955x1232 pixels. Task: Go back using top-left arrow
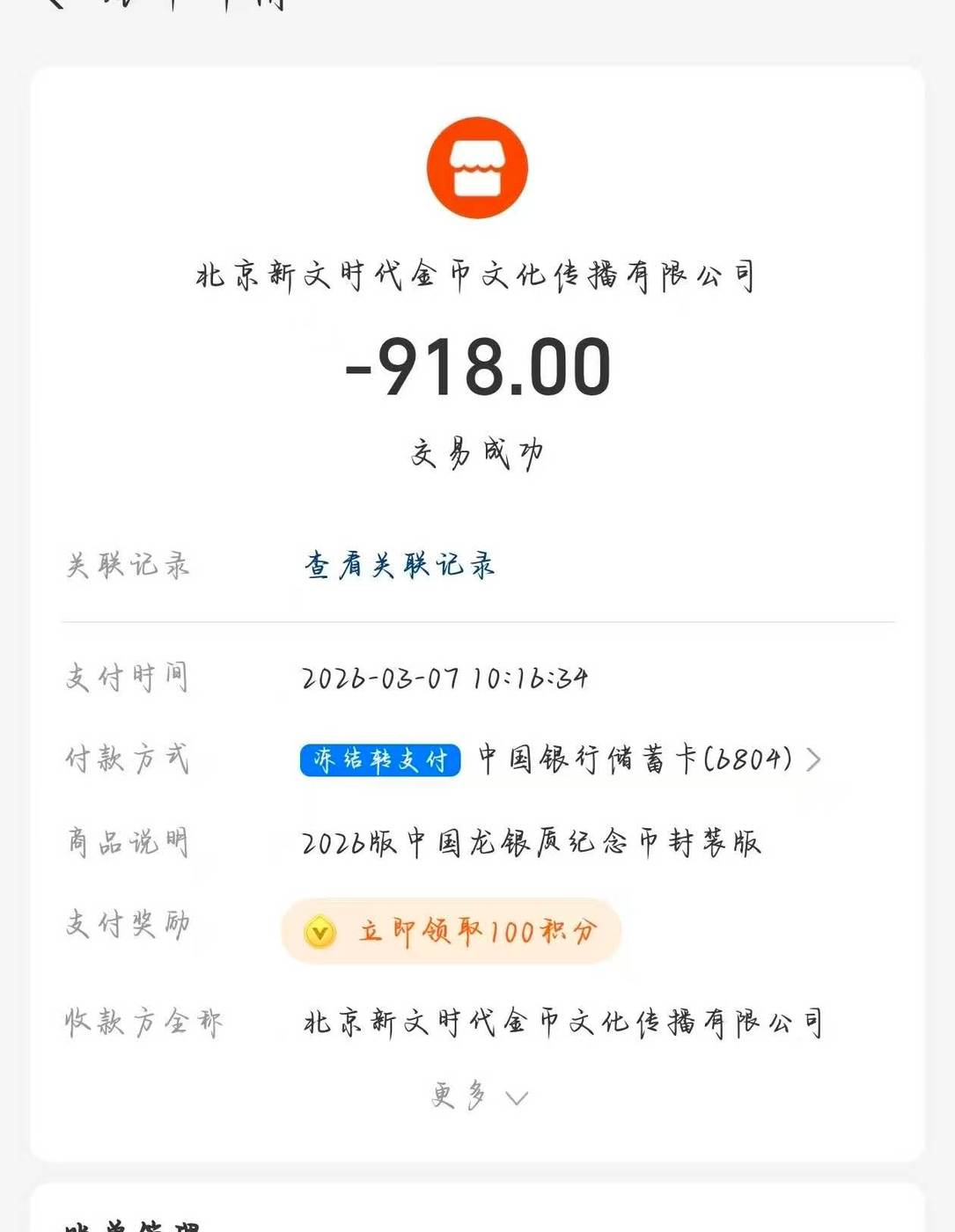click(55, 4)
